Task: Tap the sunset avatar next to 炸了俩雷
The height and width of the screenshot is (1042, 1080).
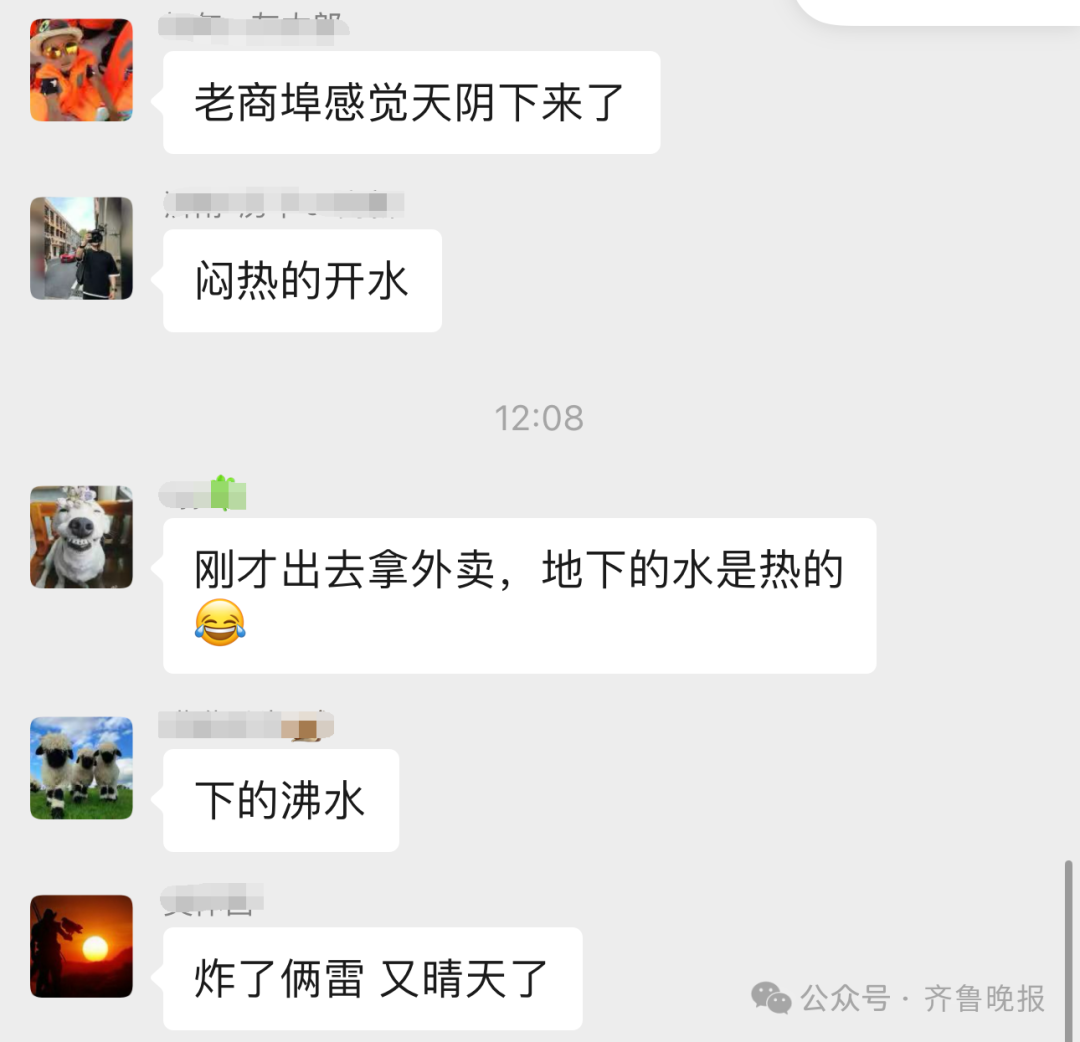Action: [x=81, y=946]
